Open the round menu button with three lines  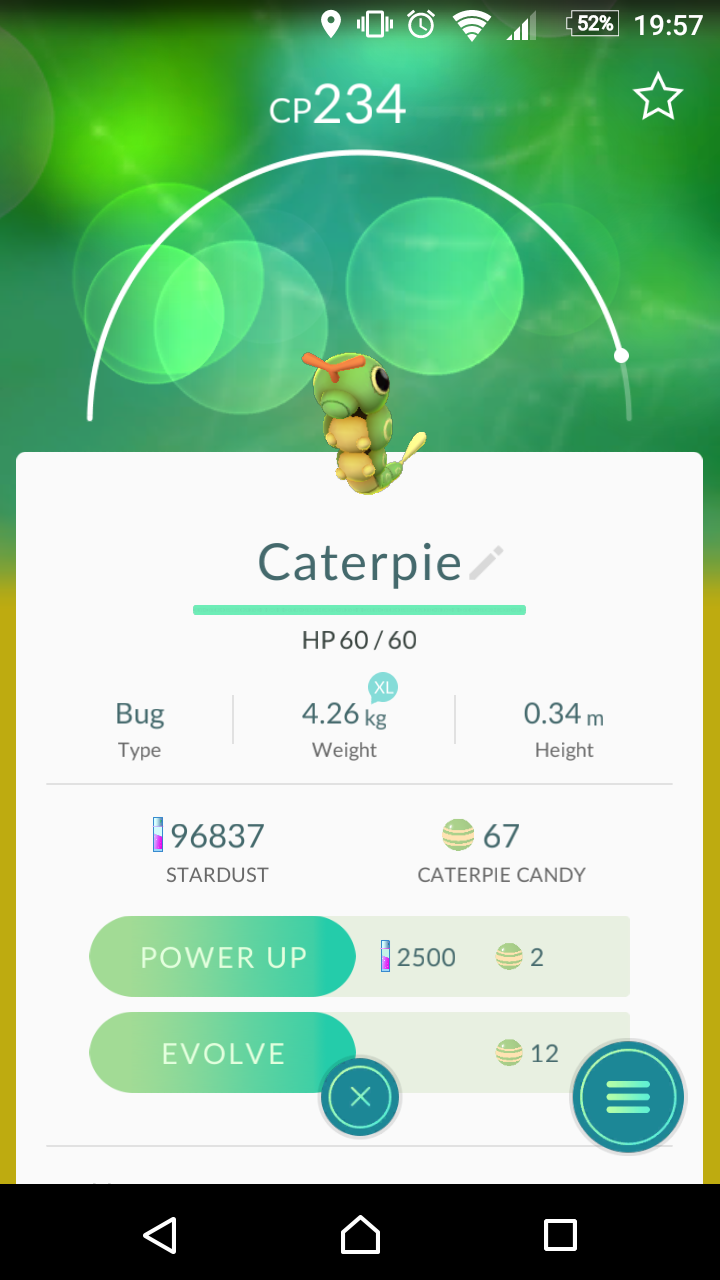point(628,1097)
